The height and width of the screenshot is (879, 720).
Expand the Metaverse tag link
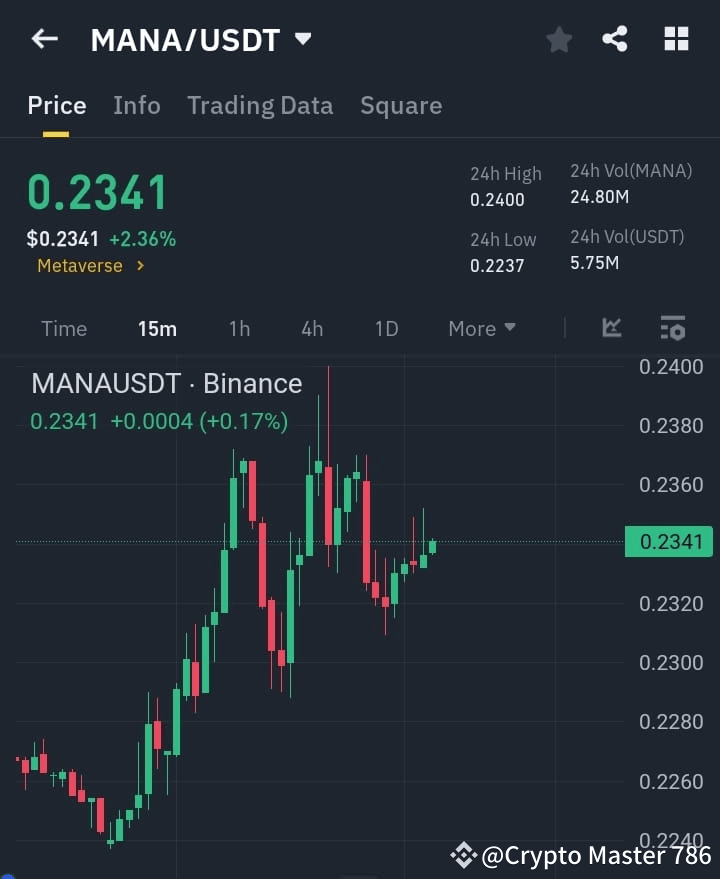point(80,266)
